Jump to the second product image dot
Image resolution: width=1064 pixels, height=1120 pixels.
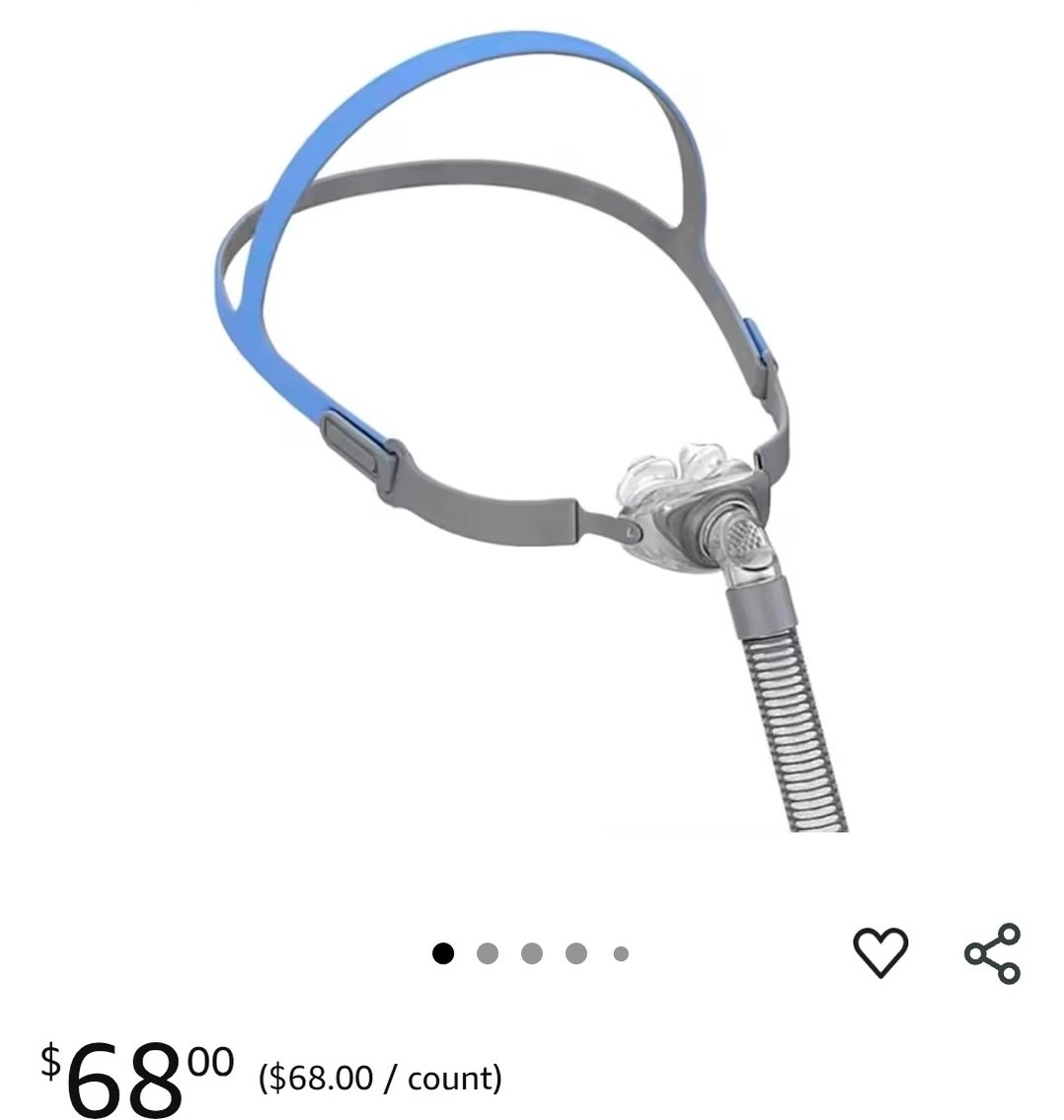[488, 953]
